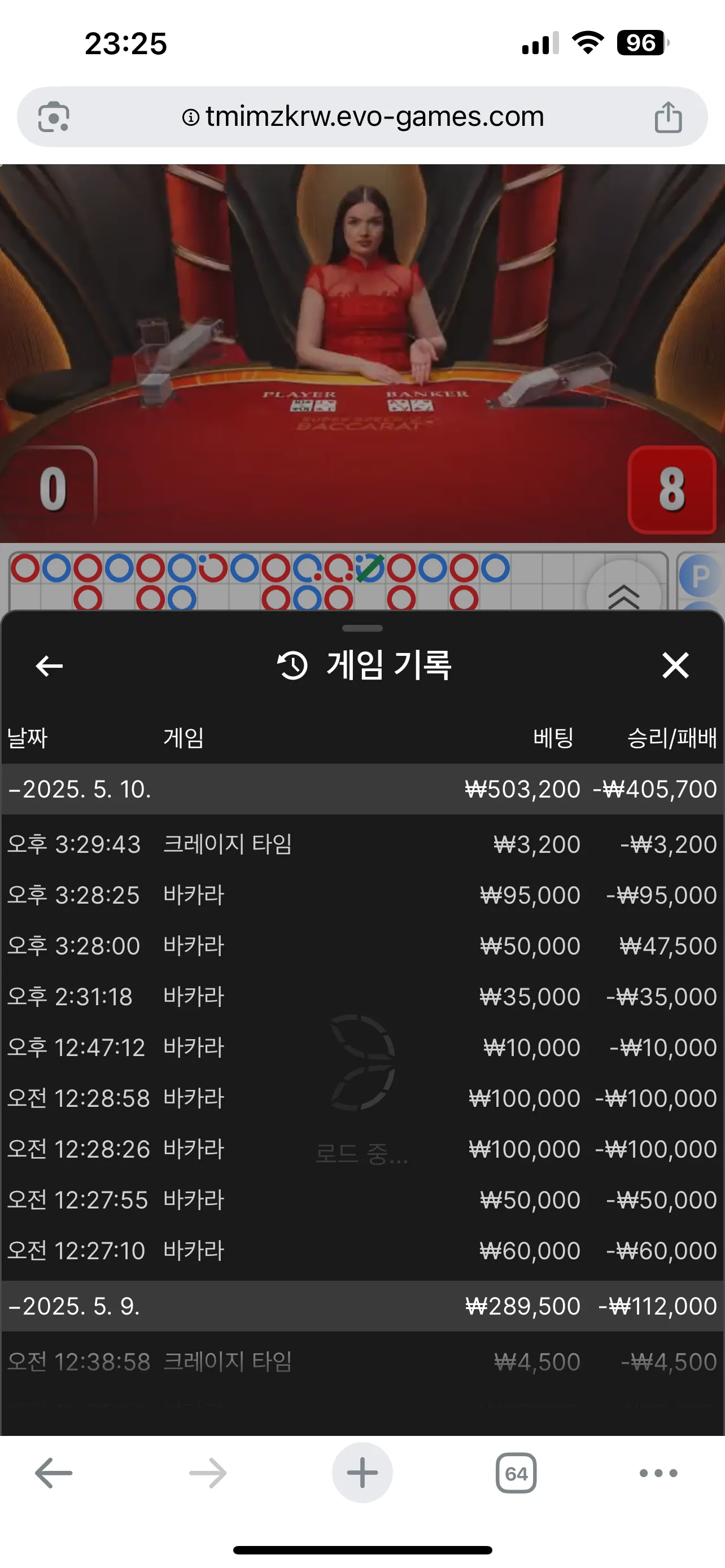The width and height of the screenshot is (725, 1568).
Task: Open the 오전 12:28:58 바카라 record
Action: pos(362,1098)
